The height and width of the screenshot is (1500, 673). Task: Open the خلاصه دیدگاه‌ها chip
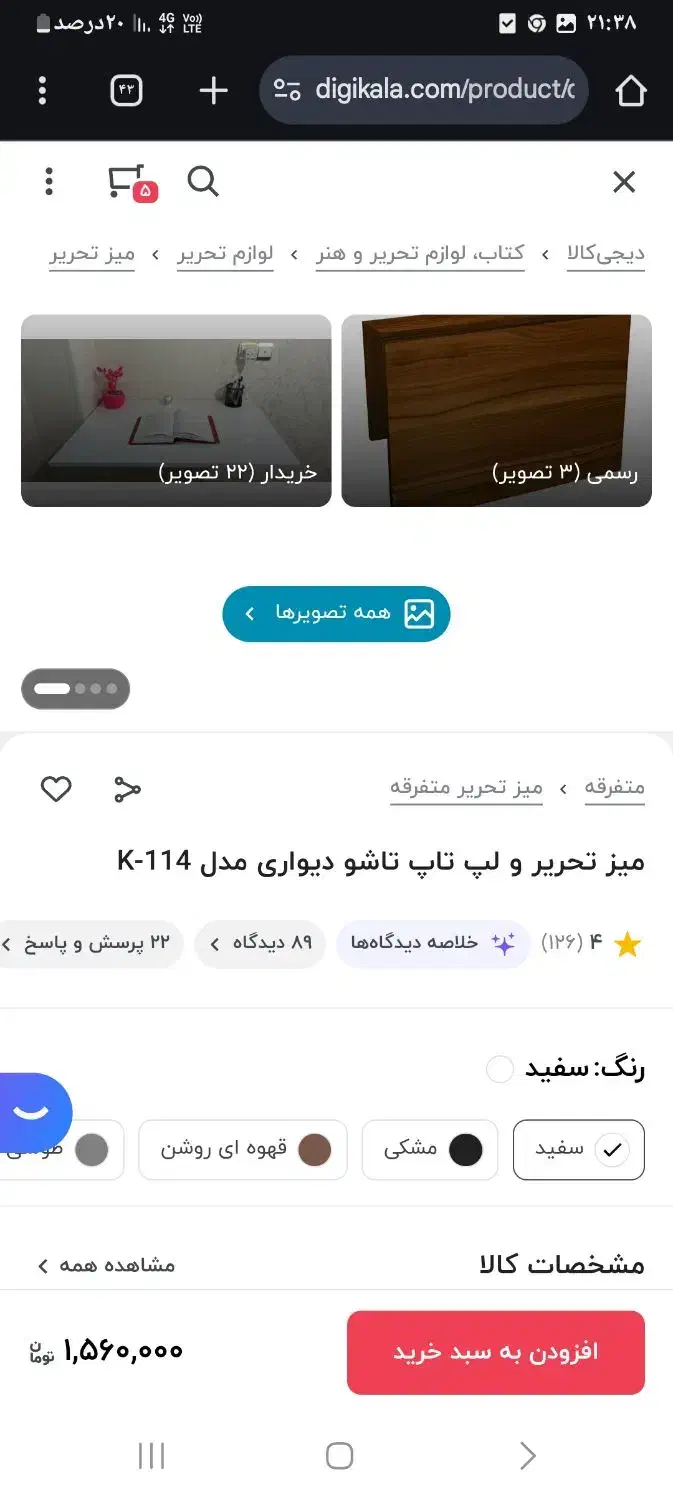[x=434, y=943]
